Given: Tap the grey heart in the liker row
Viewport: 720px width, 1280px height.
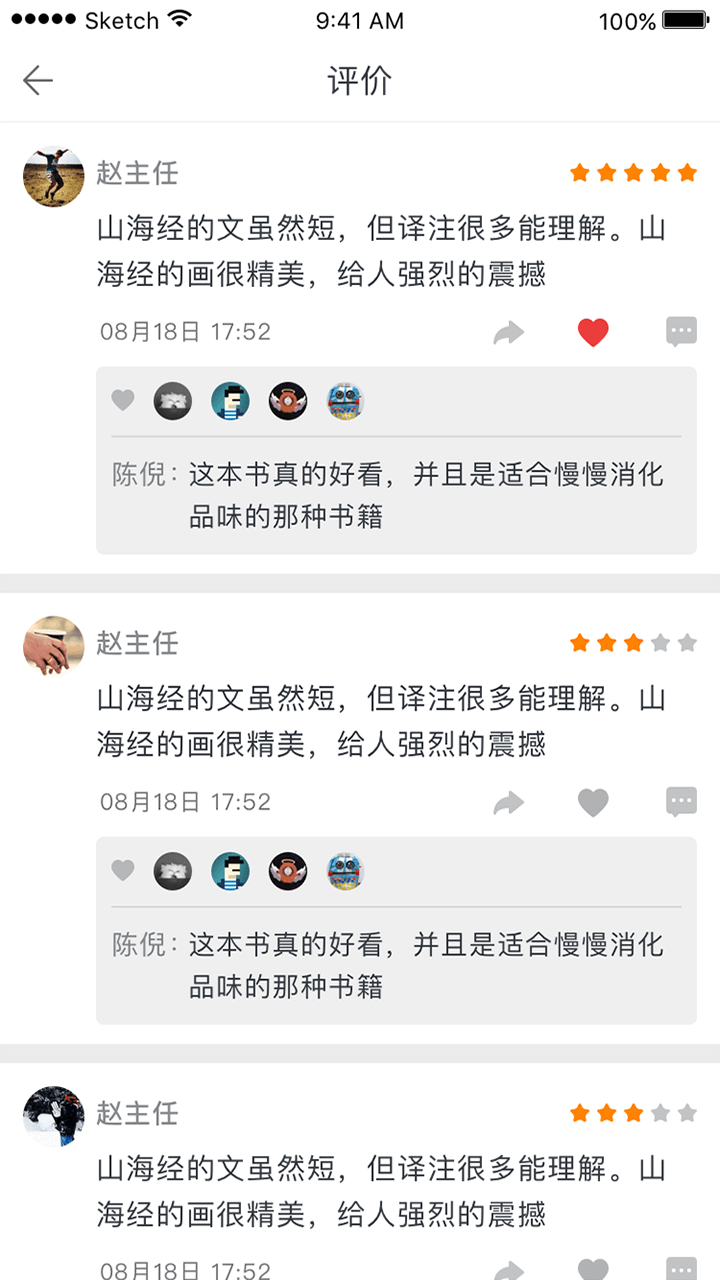Looking at the screenshot, I should 123,400.
